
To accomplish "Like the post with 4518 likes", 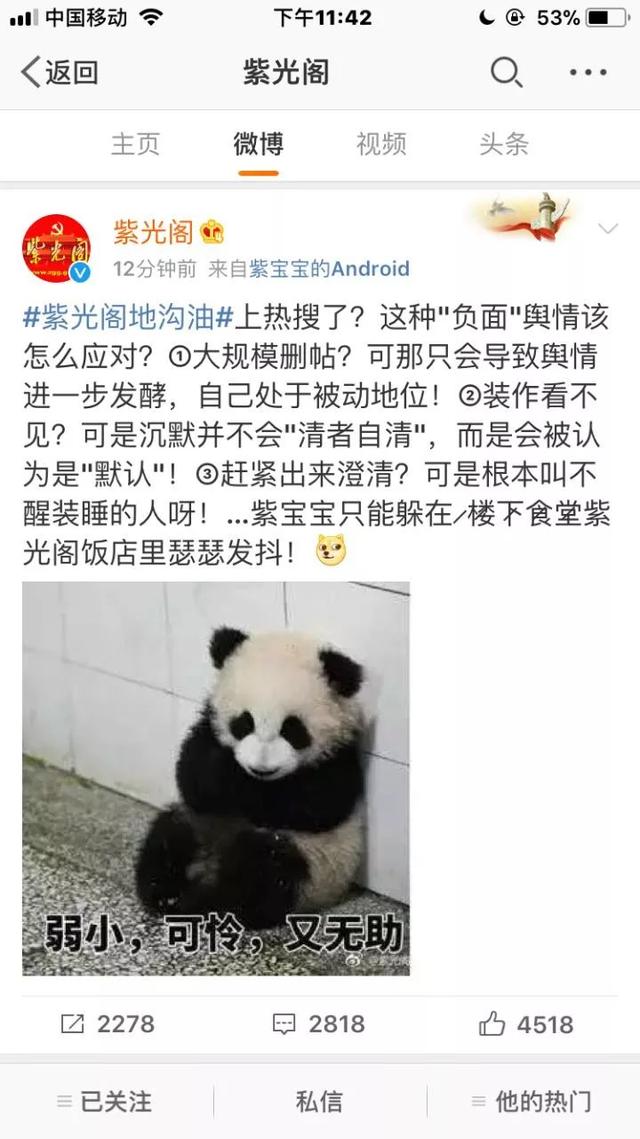I will 526,1024.
